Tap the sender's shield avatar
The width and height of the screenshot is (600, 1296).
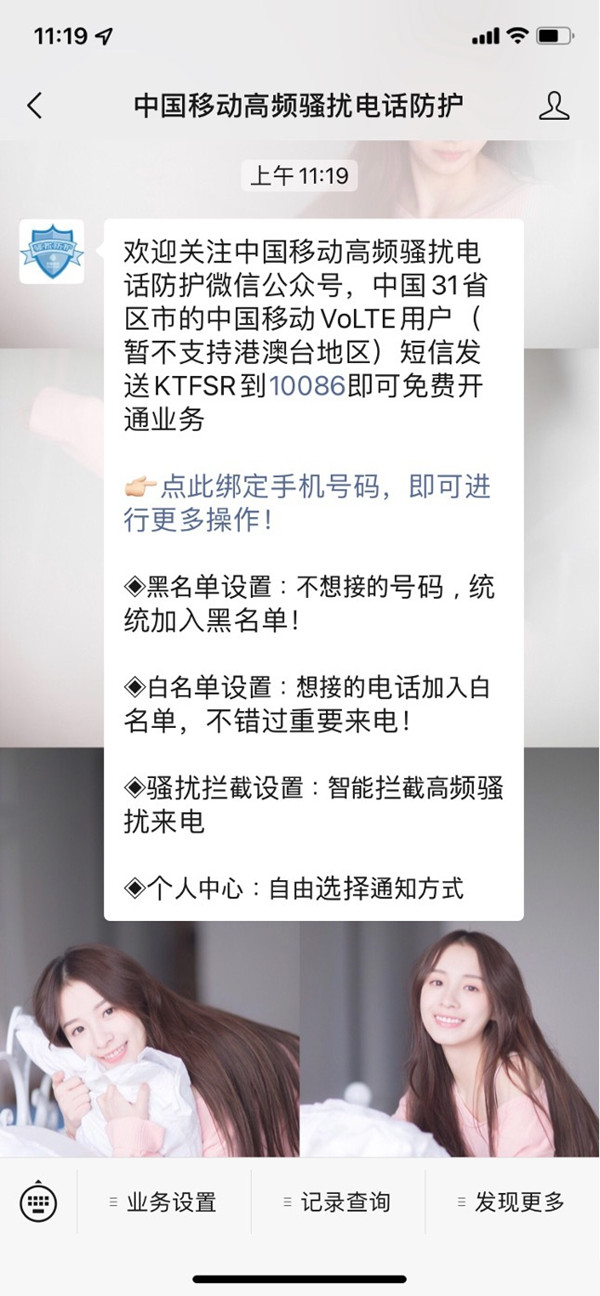[x=52, y=252]
